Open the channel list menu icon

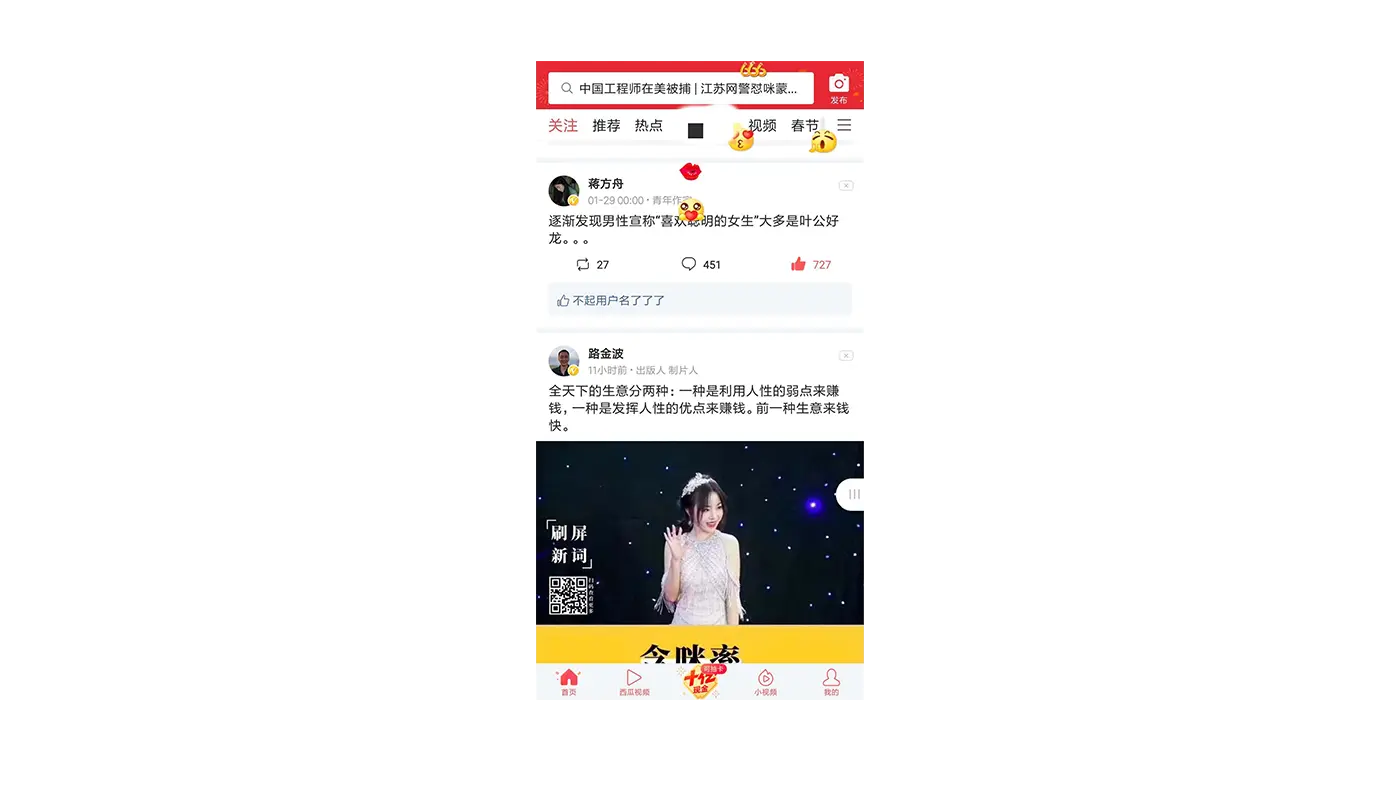coord(844,125)
